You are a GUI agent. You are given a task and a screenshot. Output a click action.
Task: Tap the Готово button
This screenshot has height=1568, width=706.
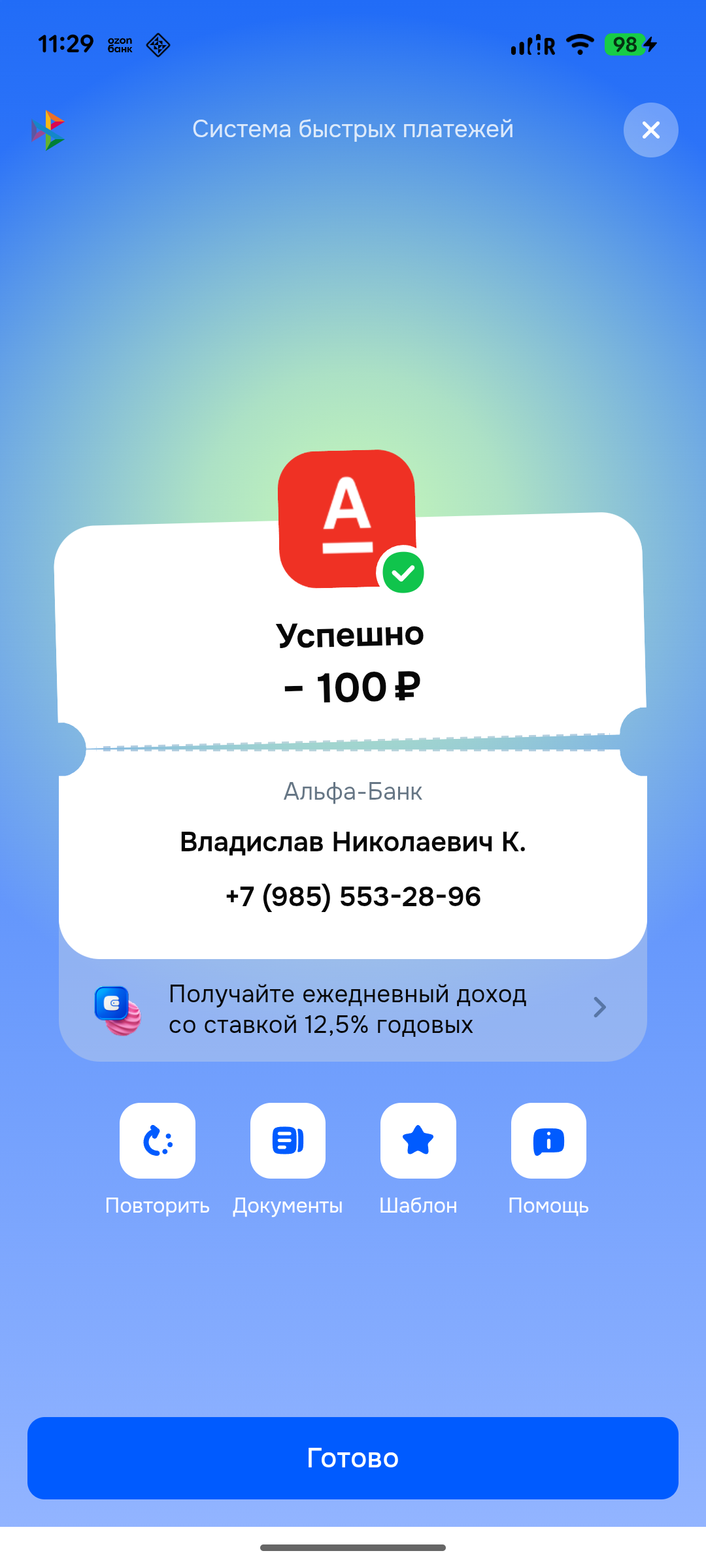pyautogui.click(x=353, y=1458)
